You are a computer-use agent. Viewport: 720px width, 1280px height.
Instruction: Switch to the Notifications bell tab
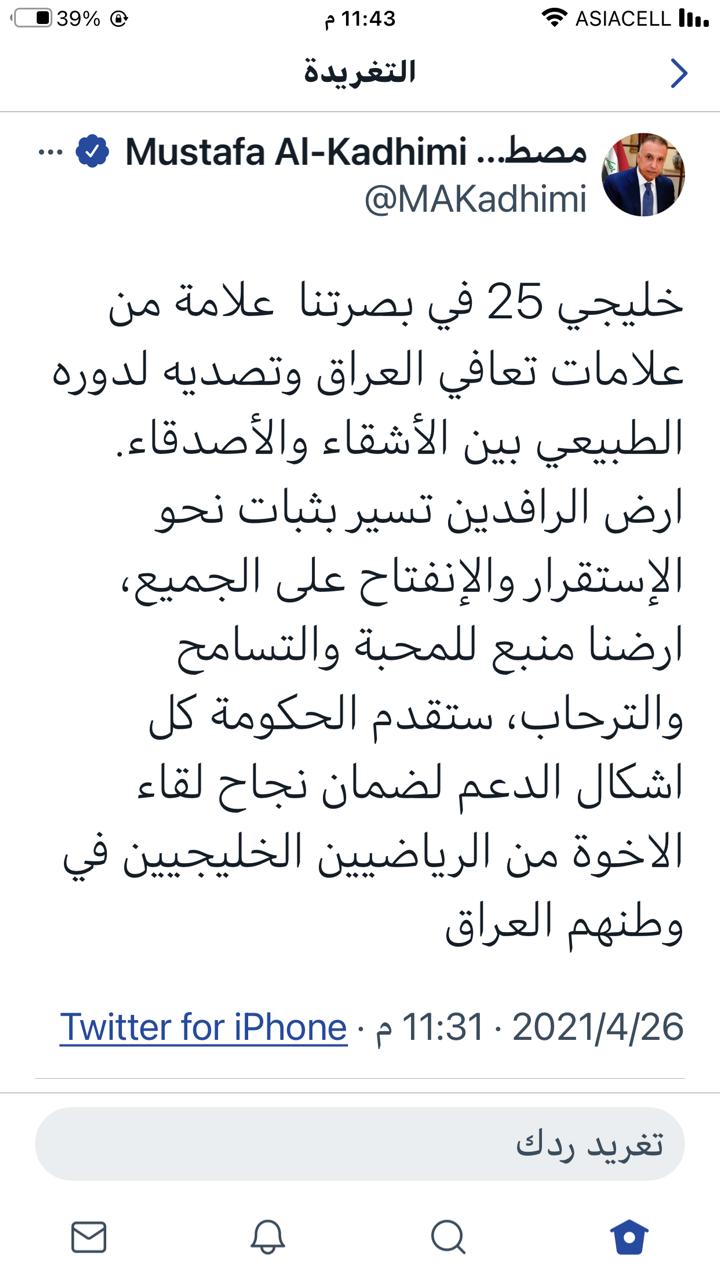[267, 1237]
